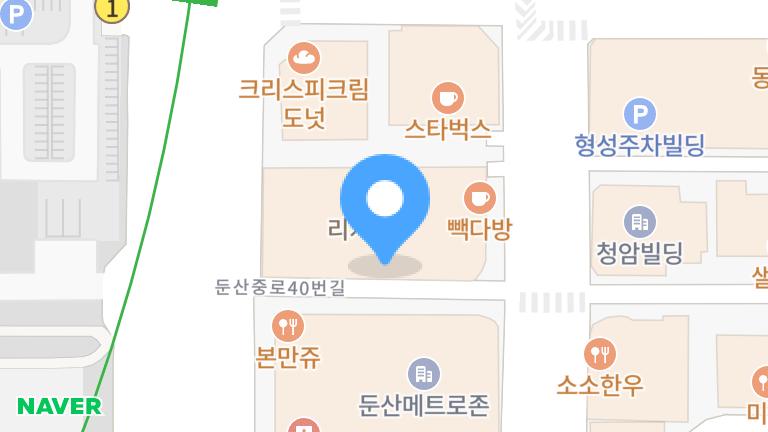Select the 소소한우 restaurant marker

tap(600, 353)
